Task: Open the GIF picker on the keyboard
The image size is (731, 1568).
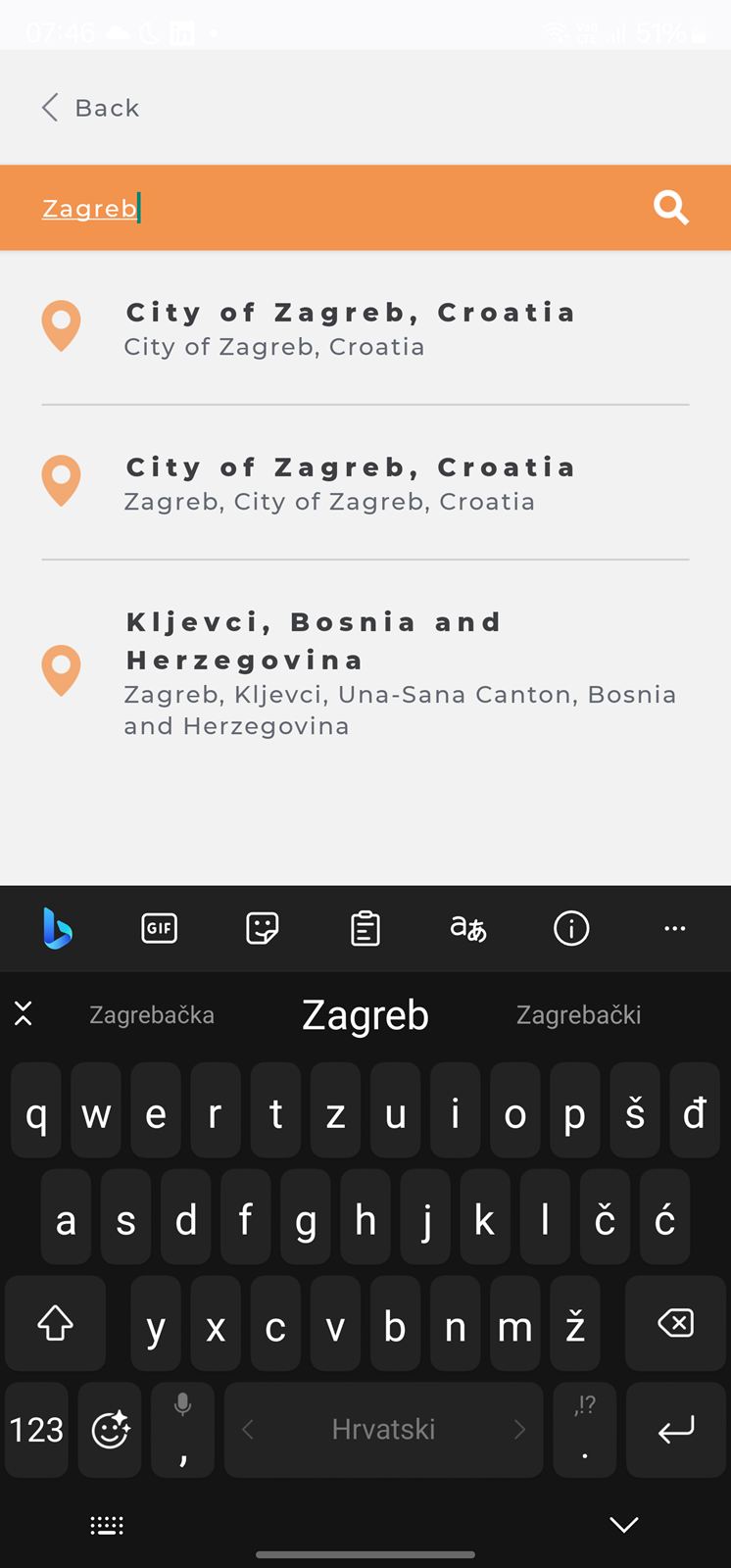Action: [x=160, y=928]
